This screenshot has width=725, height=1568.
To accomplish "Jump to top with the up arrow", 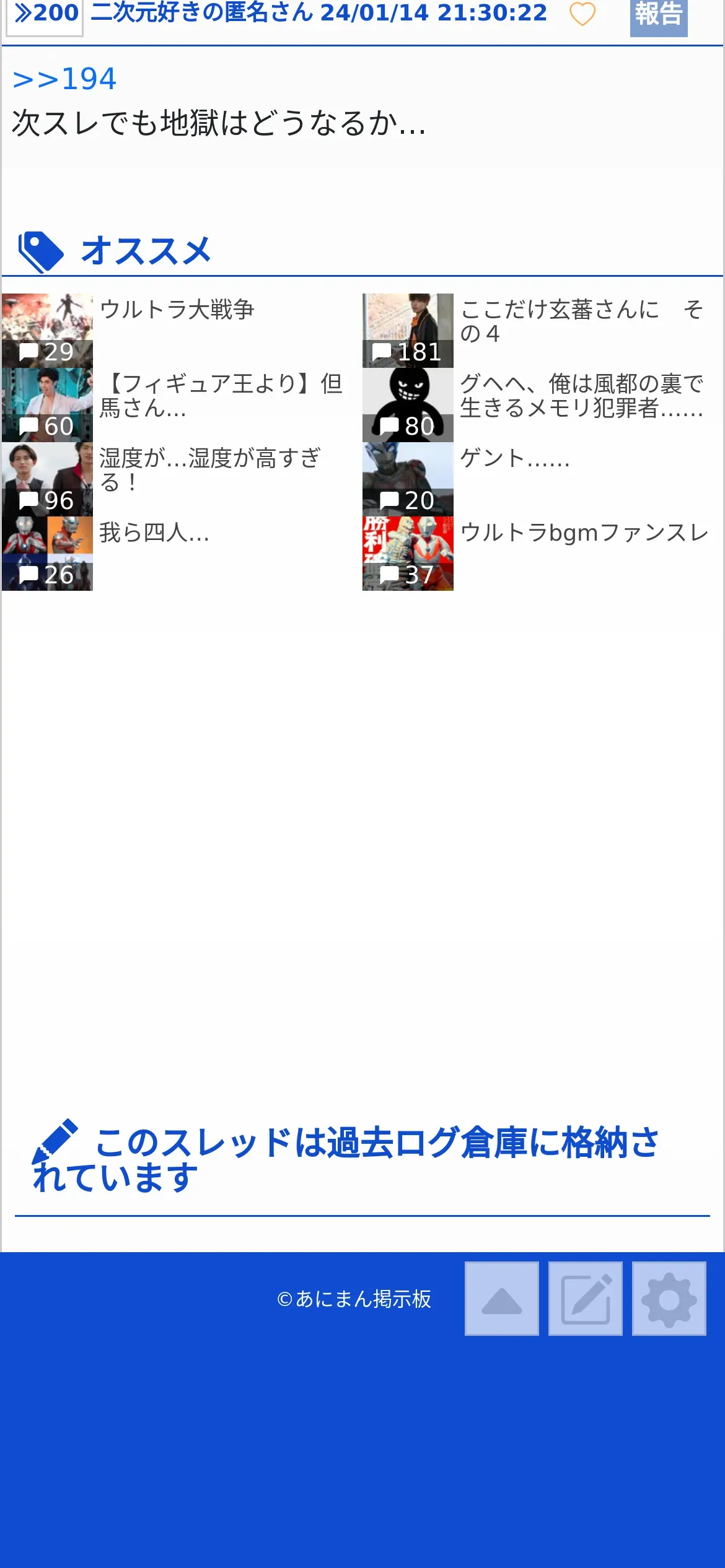I will tap(501, 1298).
